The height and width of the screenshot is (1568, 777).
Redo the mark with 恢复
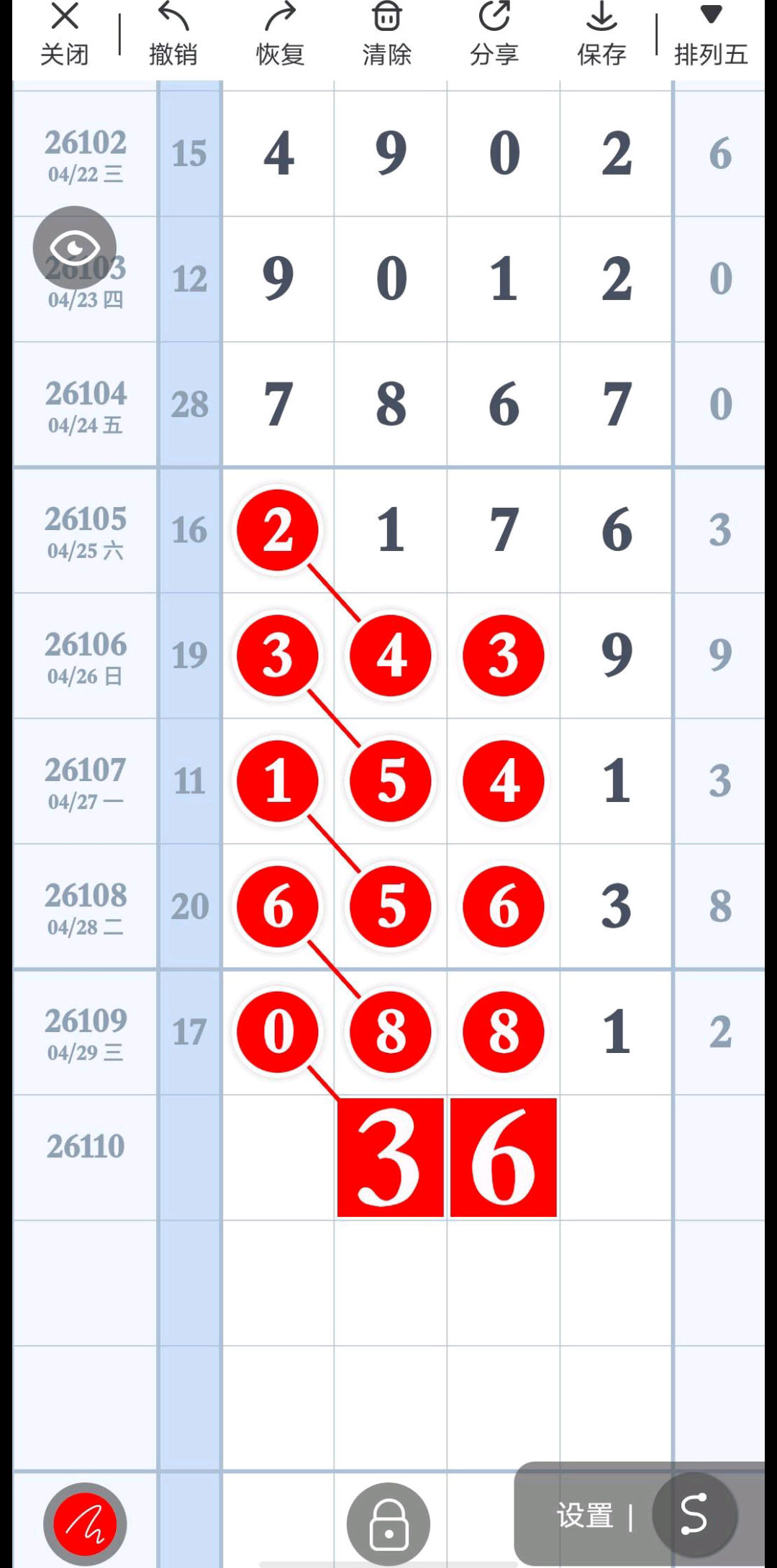(280, 35)
